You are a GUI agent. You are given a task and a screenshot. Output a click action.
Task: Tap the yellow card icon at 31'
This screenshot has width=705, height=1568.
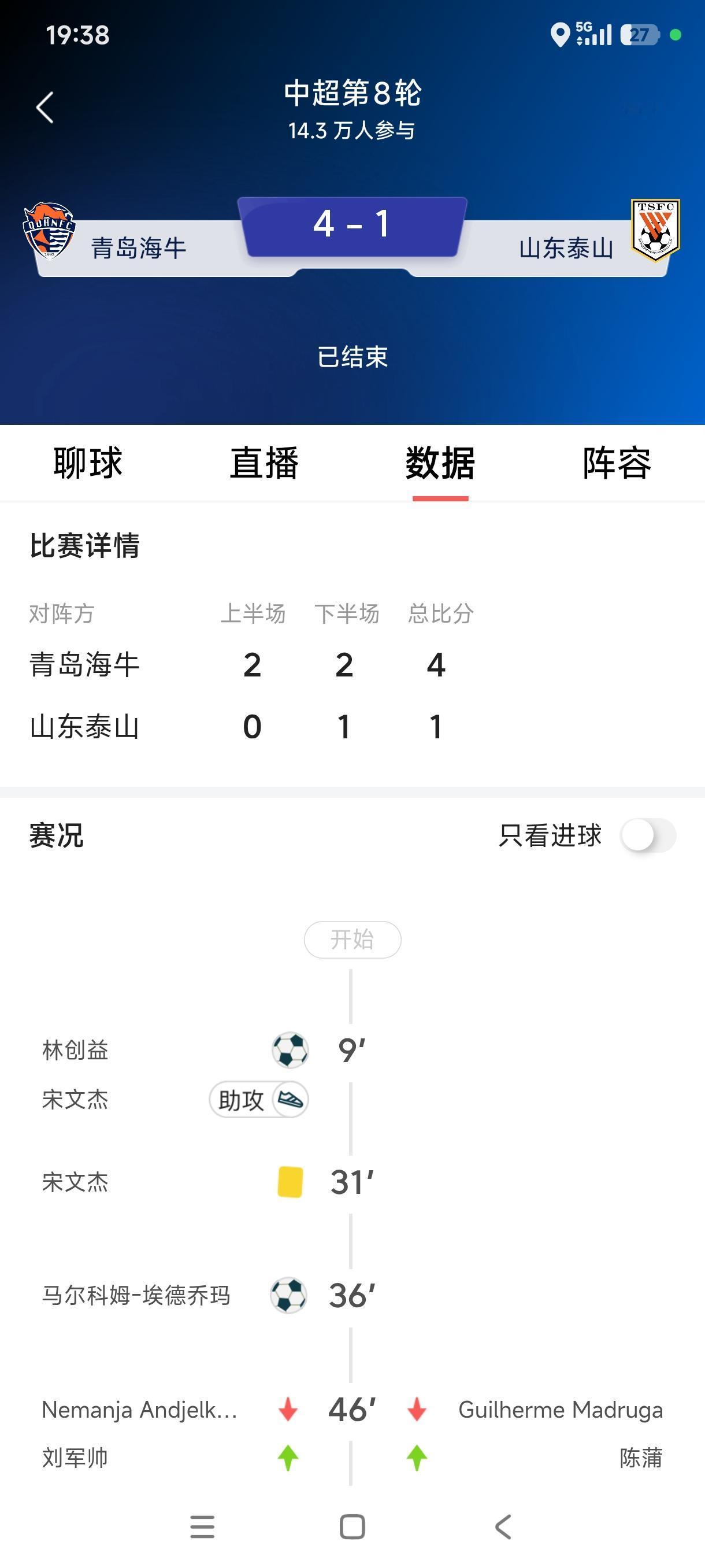(x=290, y=1181)
